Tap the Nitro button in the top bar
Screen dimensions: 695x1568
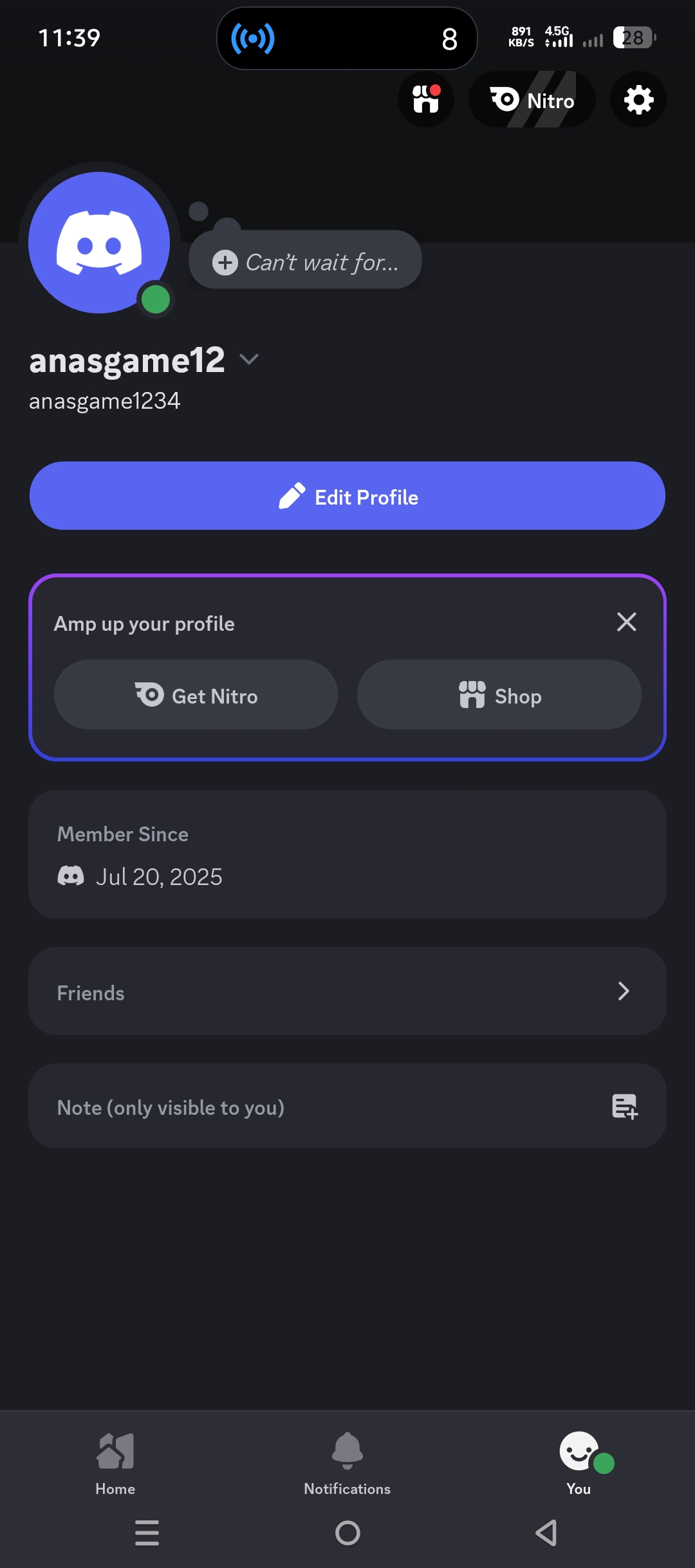click(532, 100)
